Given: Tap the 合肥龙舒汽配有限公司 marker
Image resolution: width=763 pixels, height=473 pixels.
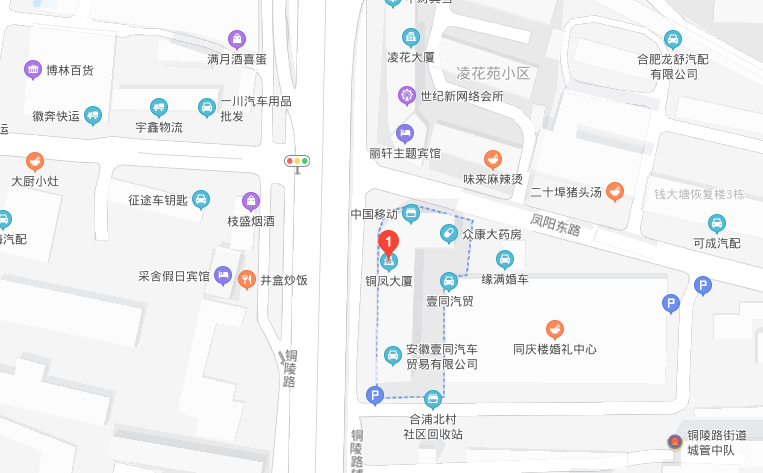Looking at the screenshot, I should (x=673, y=39).
